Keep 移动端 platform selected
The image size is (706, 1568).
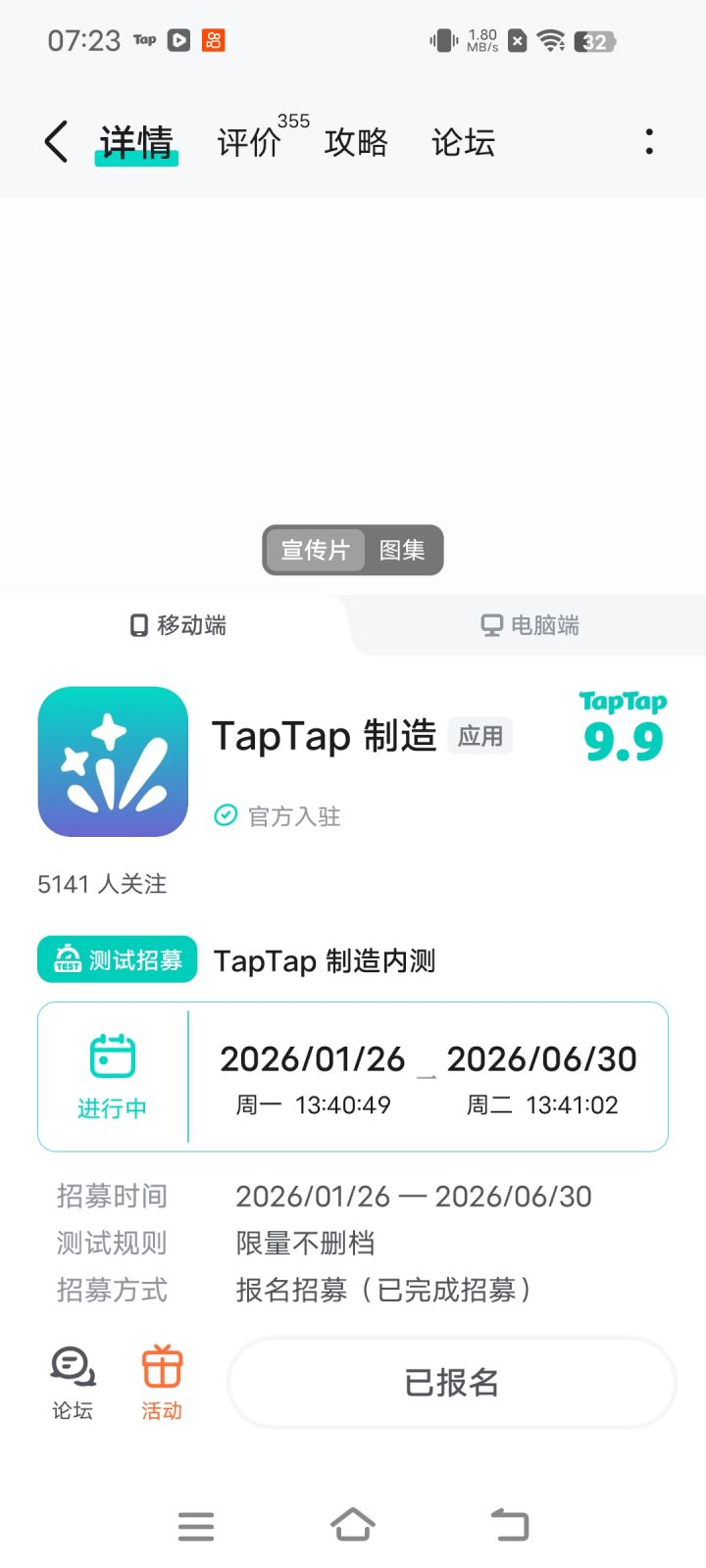179,625
